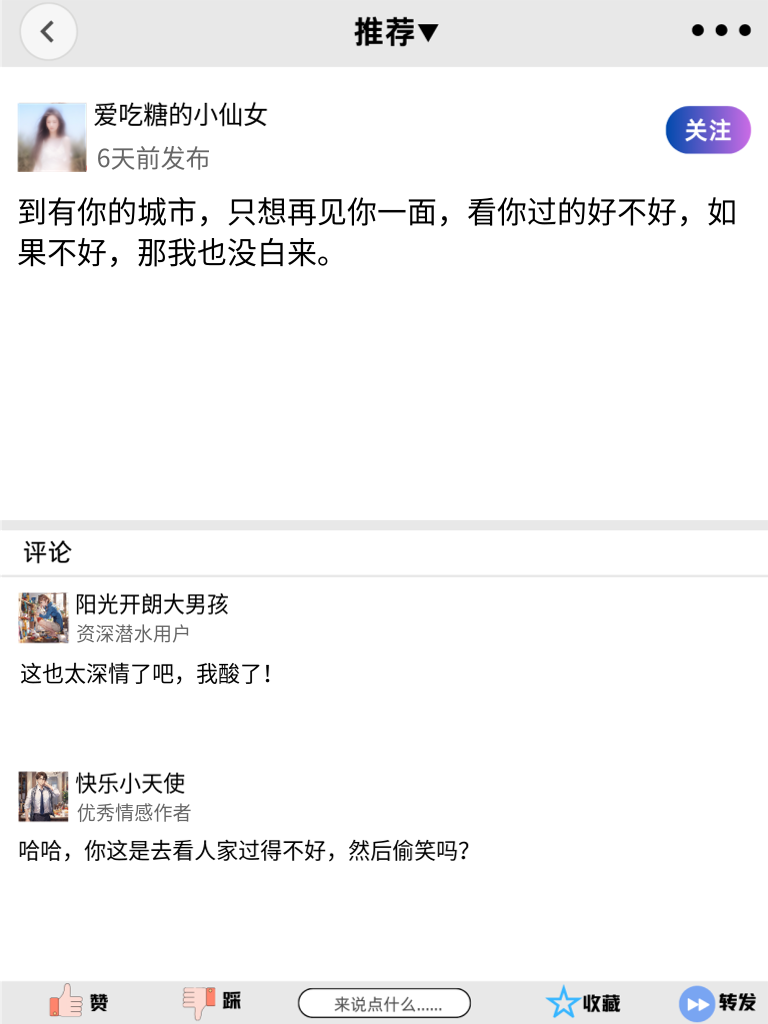
Task: Open the more actions menu at top right
Action: click(720, 31)
